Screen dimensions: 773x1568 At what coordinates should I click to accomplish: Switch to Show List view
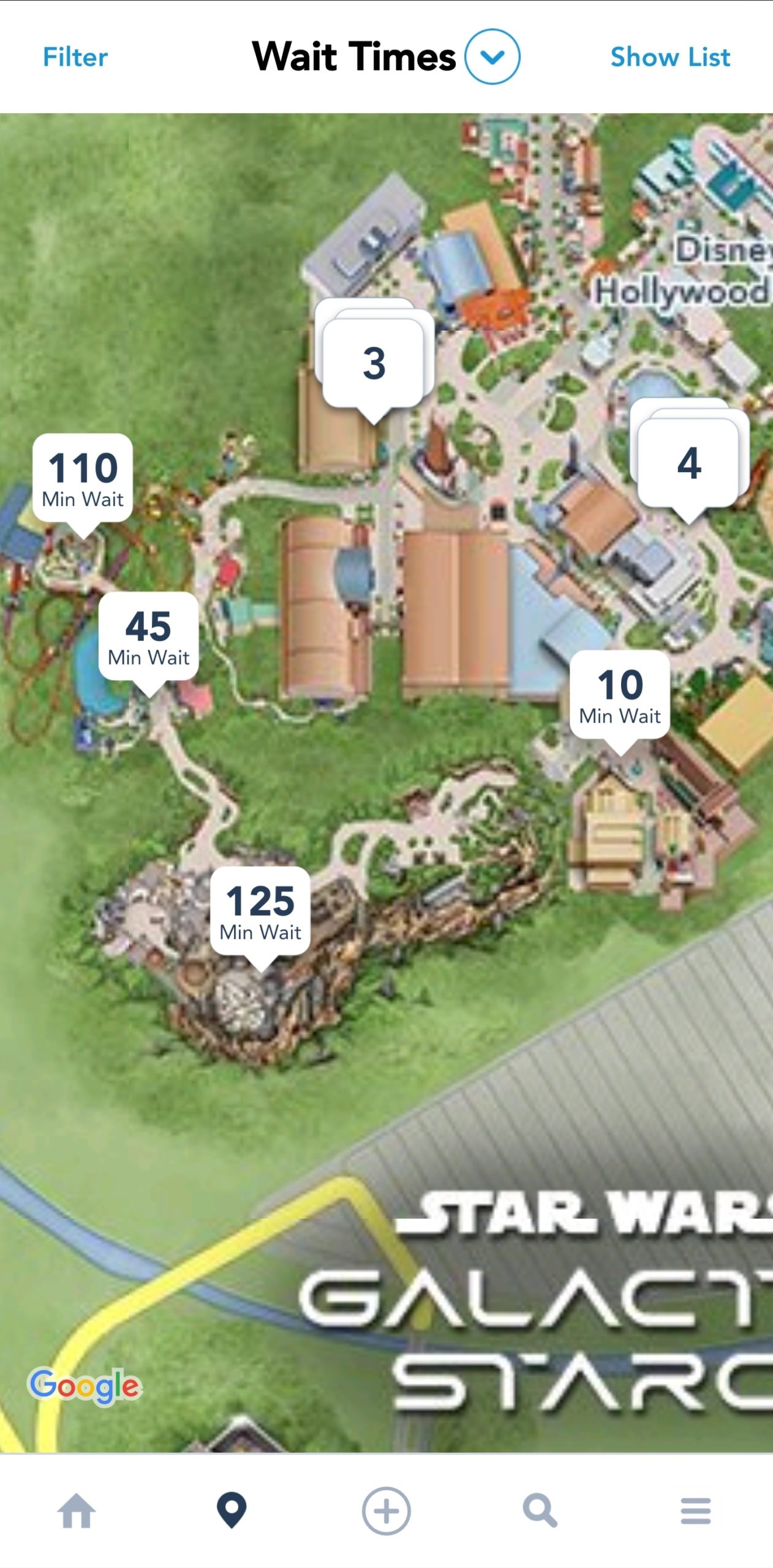[x=670, y=57]
